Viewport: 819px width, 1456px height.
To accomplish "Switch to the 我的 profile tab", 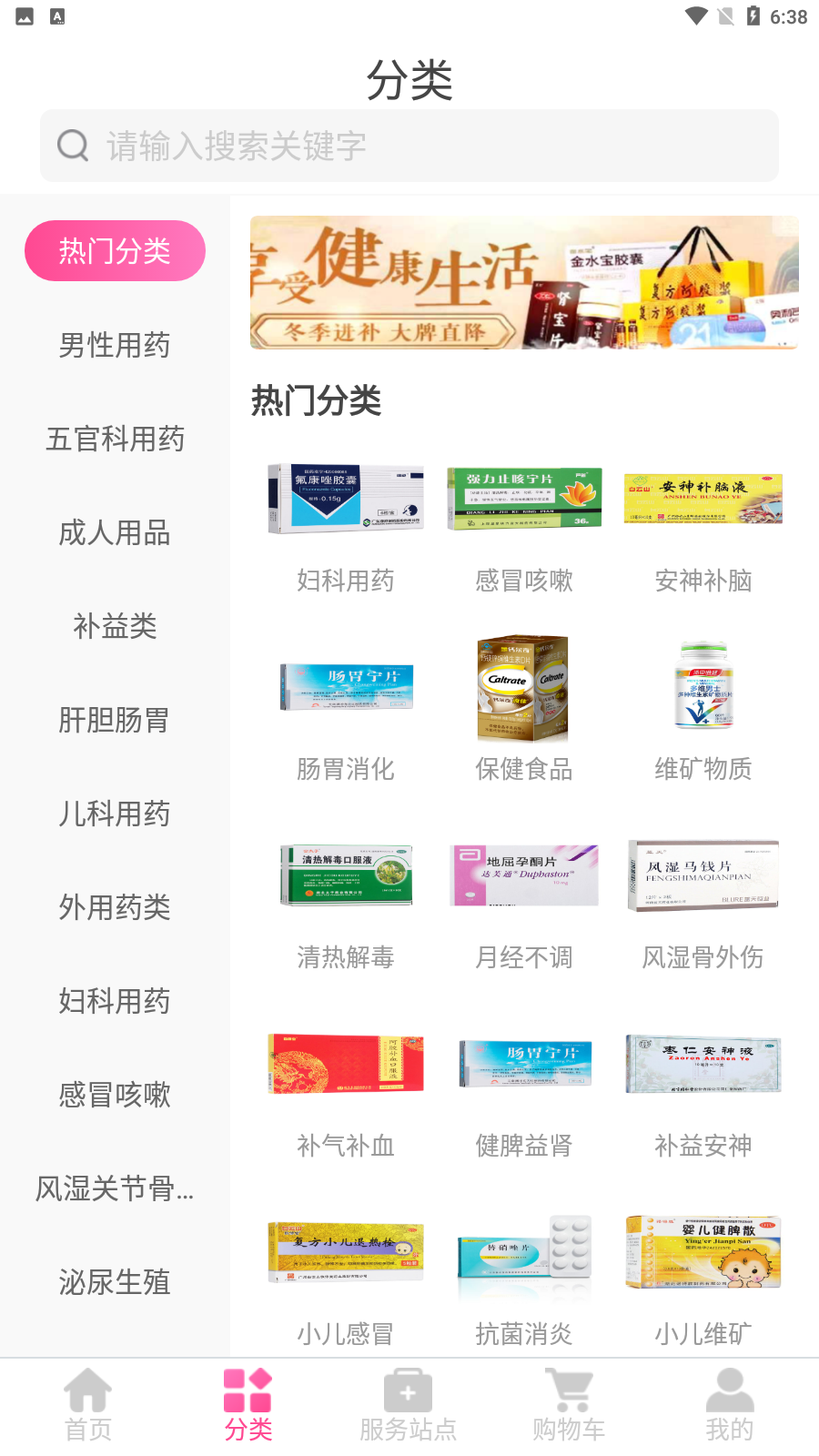I will click(x=729, y=1406).
